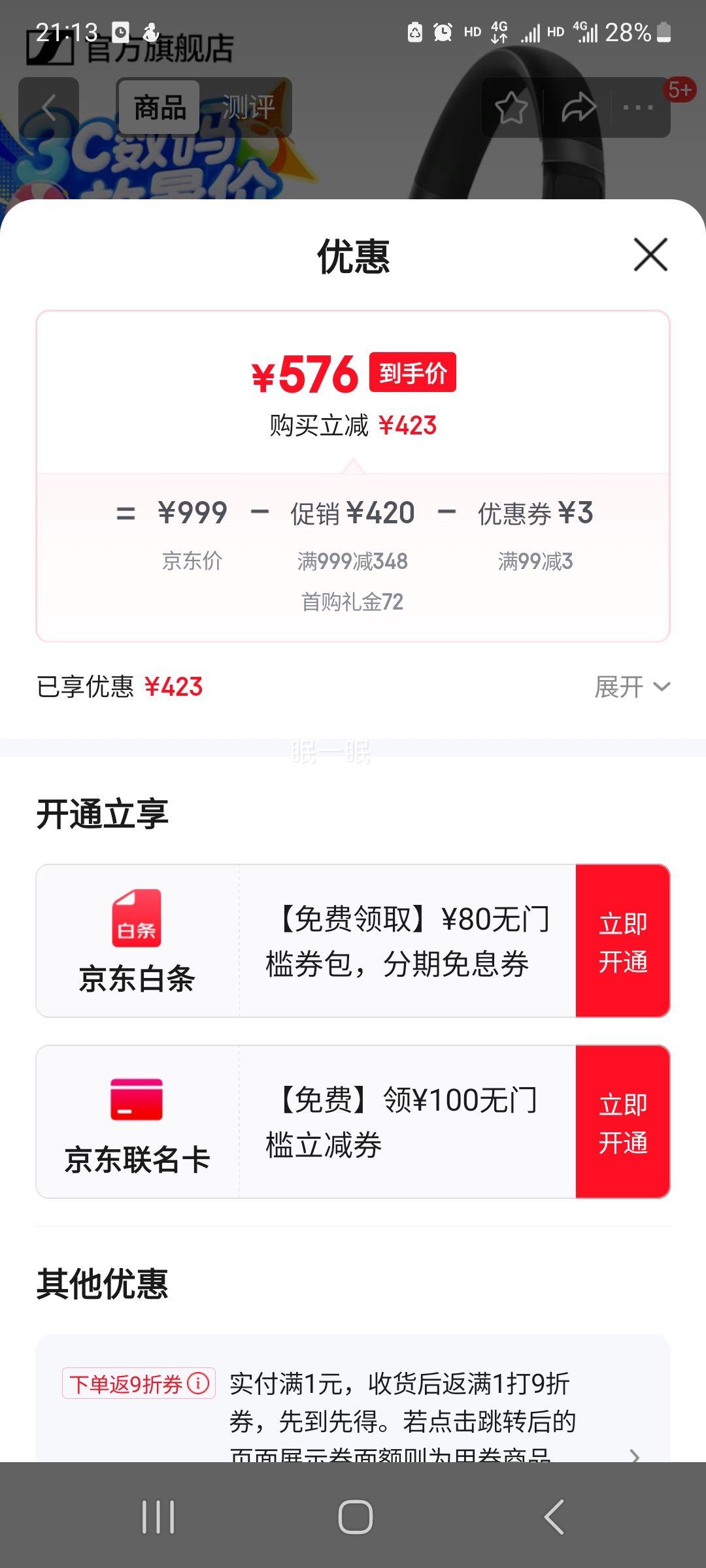Viewport: 706px width, 1568px height.
Task: Tap the info icon beside 下单返9折券
Action: 198,1383
